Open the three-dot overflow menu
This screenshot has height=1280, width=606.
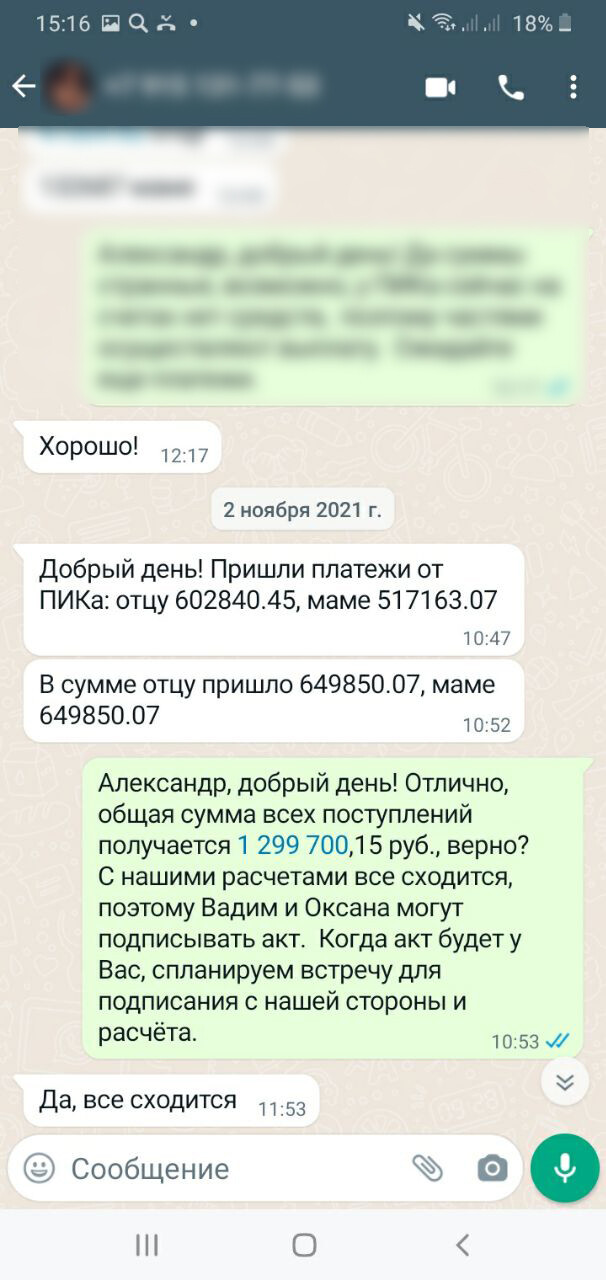[573, 87]
